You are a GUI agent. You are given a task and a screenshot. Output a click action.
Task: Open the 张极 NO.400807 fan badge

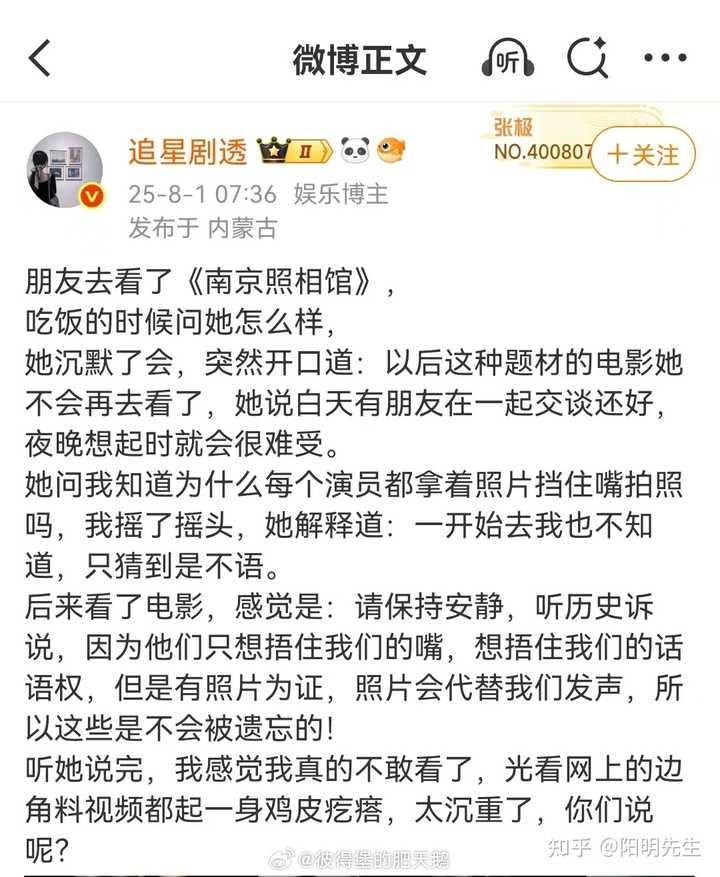tap(540, 140)
